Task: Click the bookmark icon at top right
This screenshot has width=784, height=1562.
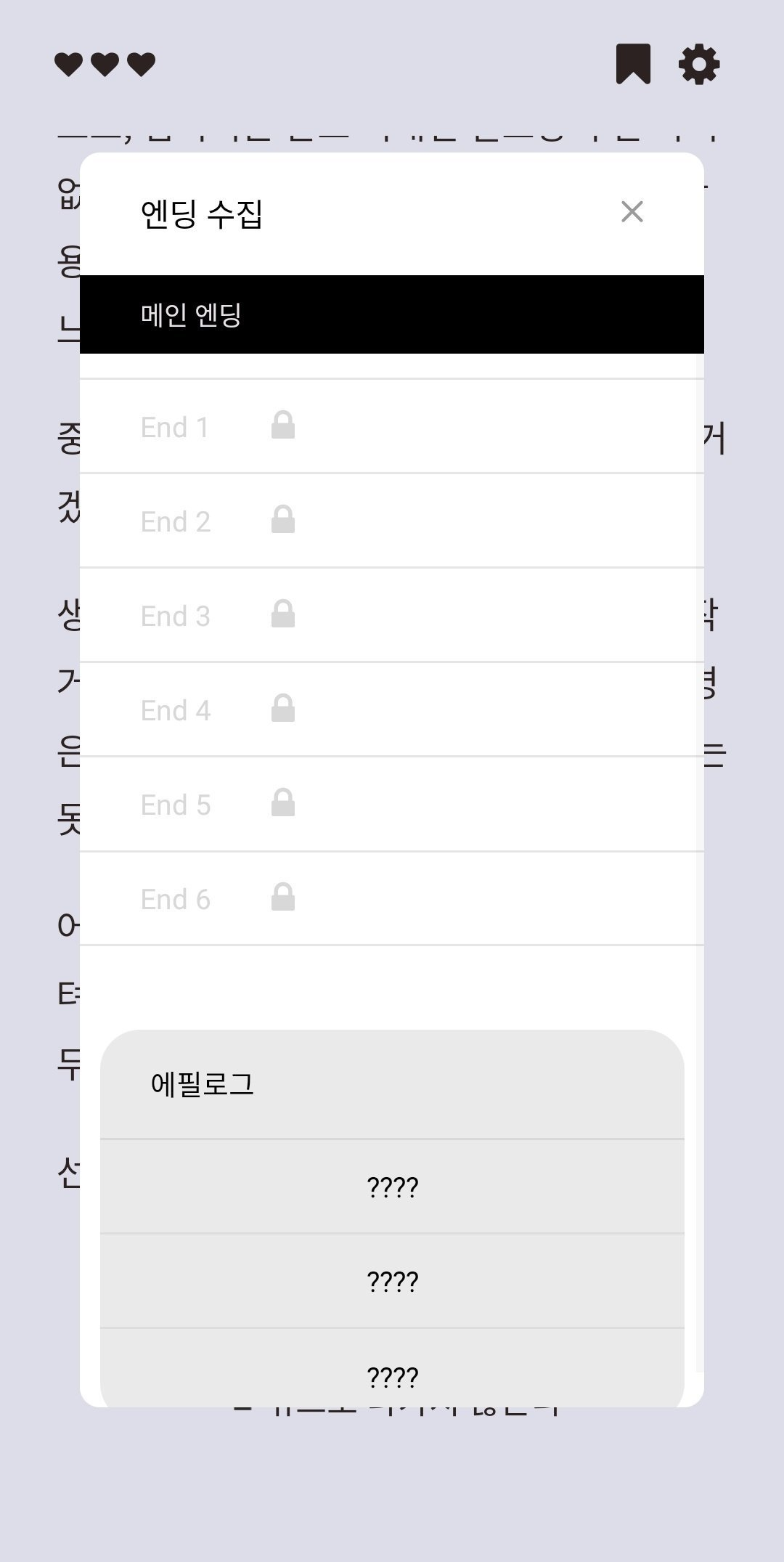Action: 632,64
